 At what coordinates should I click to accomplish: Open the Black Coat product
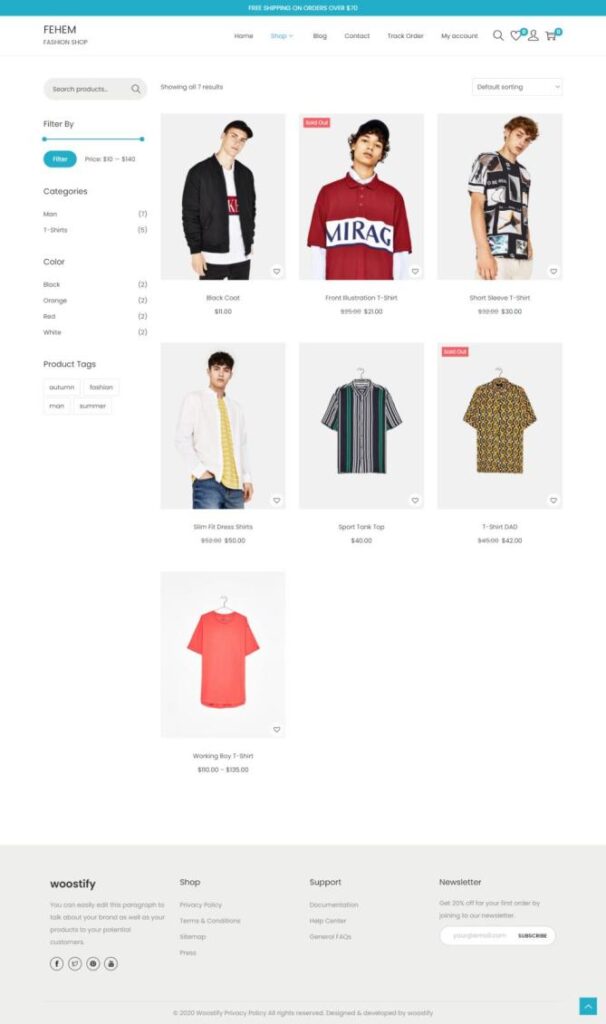click(222, 298)
